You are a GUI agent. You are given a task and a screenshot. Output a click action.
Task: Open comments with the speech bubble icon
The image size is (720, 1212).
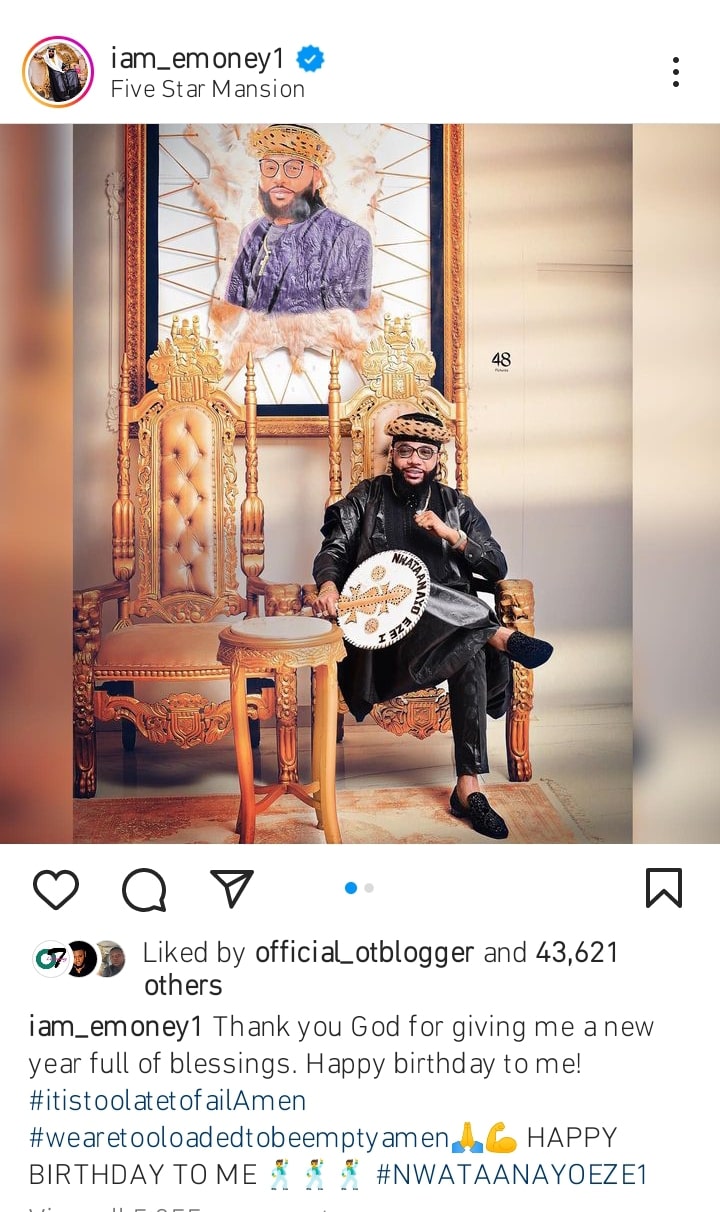pos(144,888)
